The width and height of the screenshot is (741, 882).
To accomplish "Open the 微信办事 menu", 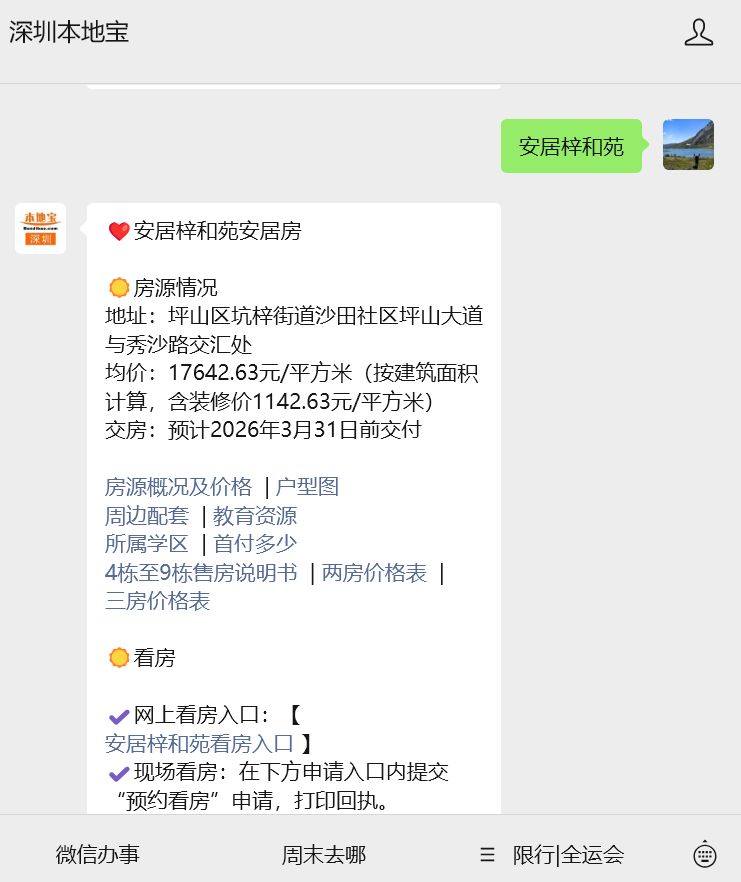I will pos(97,855).
